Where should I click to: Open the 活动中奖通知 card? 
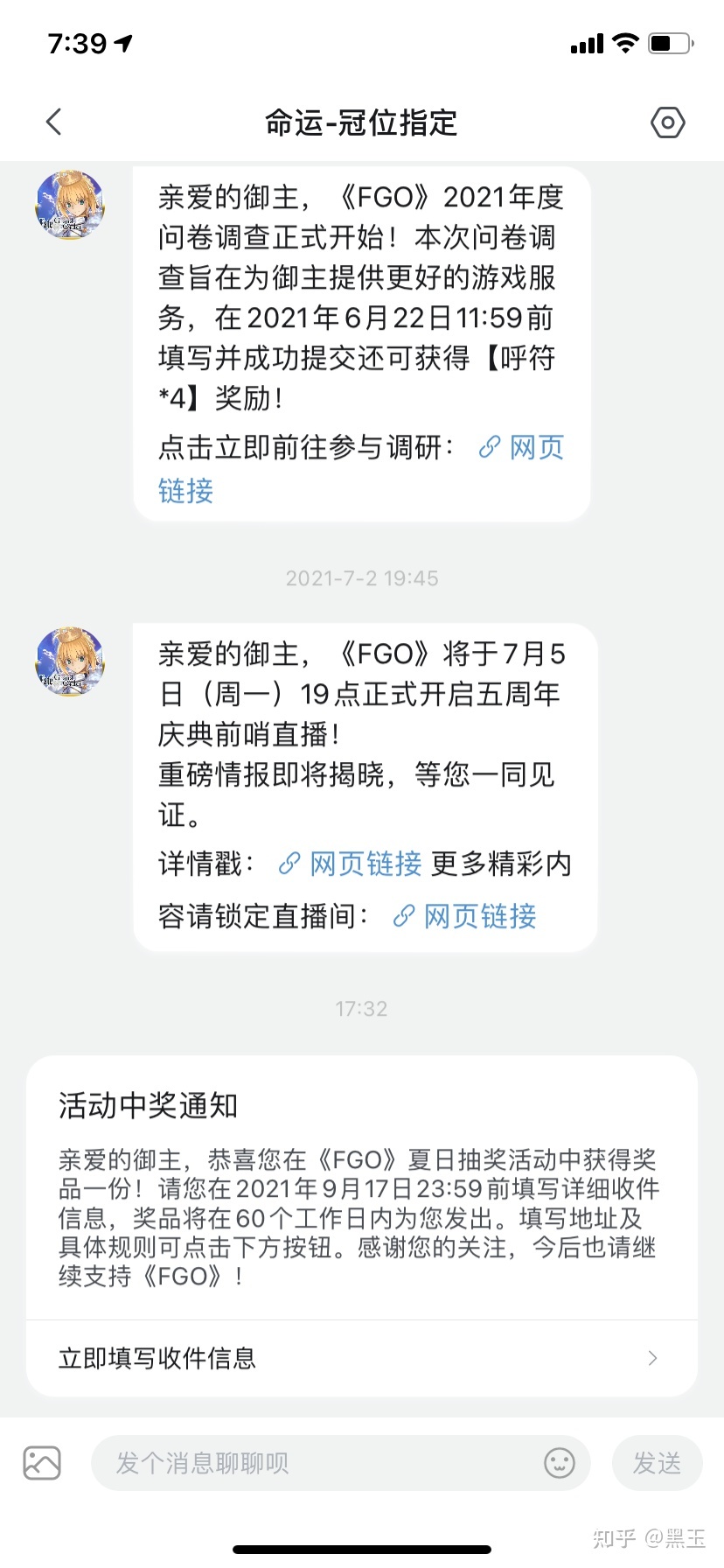click(361, 1190)
